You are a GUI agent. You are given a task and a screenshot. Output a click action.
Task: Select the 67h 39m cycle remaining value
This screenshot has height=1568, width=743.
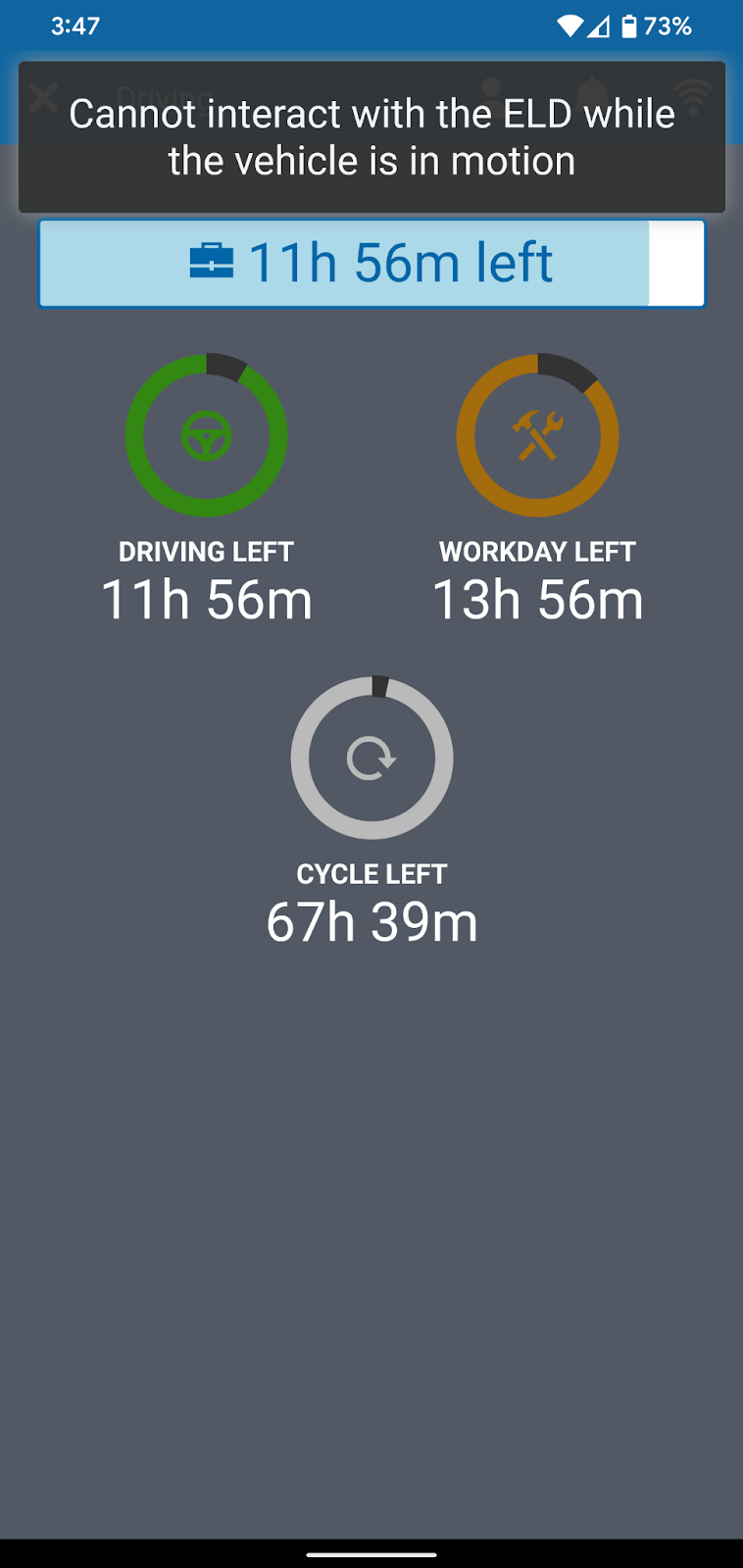371,920
